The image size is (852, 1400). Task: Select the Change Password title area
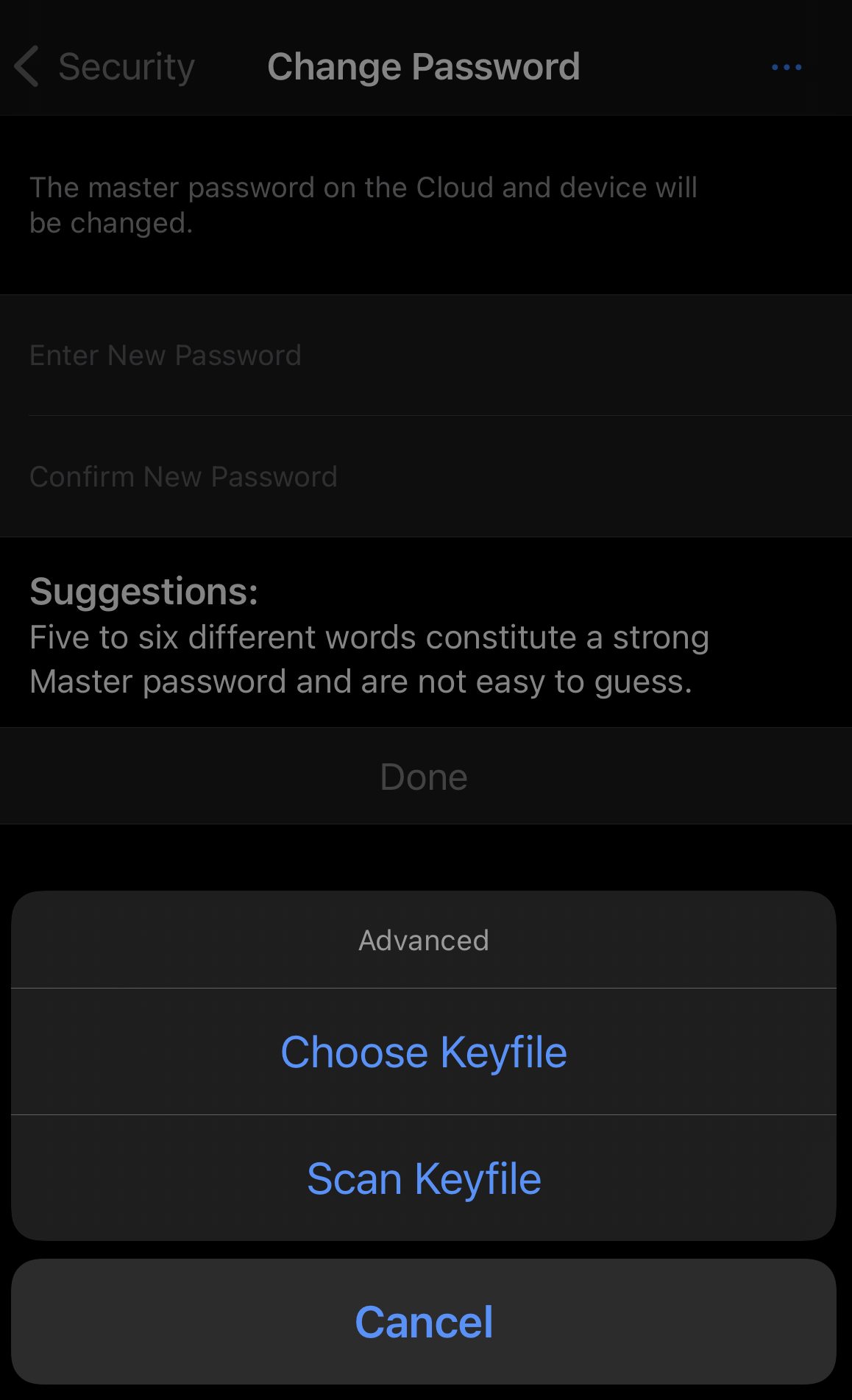tap(424, 66)
